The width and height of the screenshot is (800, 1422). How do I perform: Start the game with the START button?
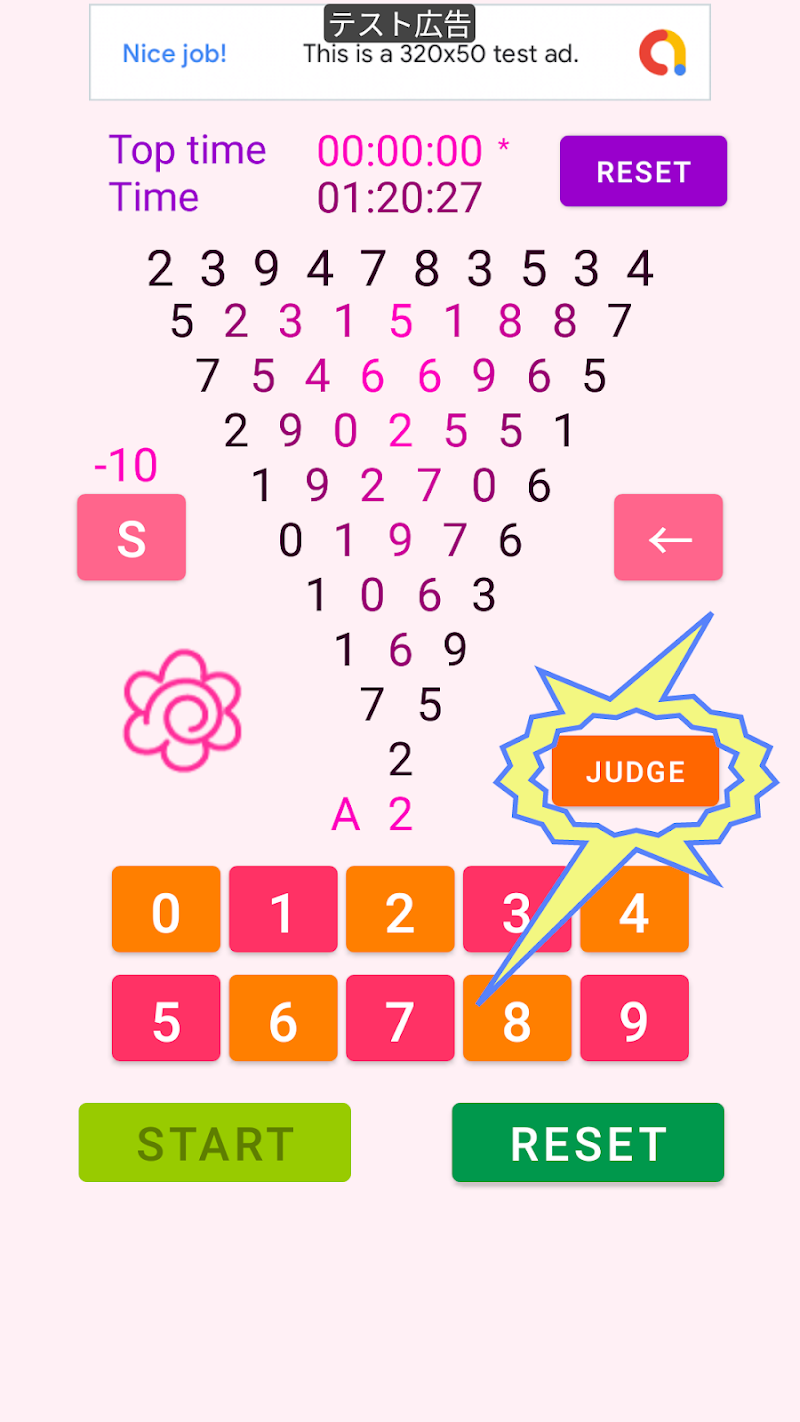click(x=215, y=1143)
